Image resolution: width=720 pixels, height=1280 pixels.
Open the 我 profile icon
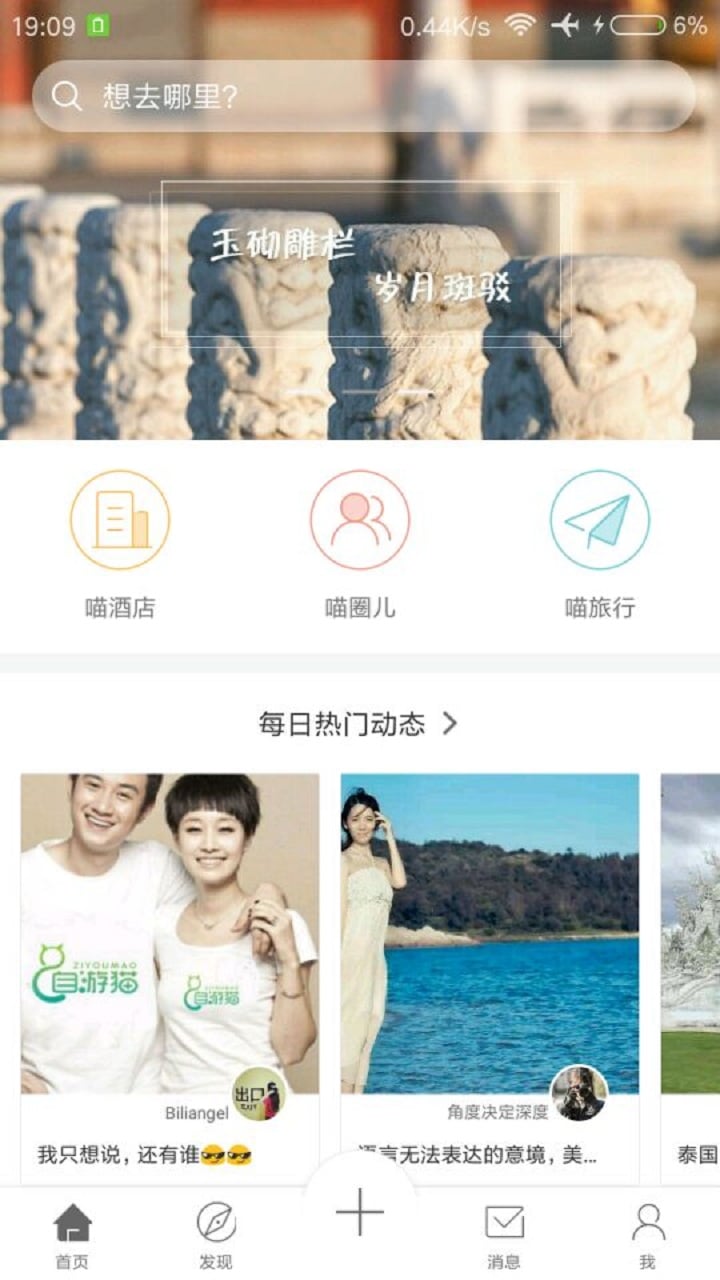[x=648, y=1222]
